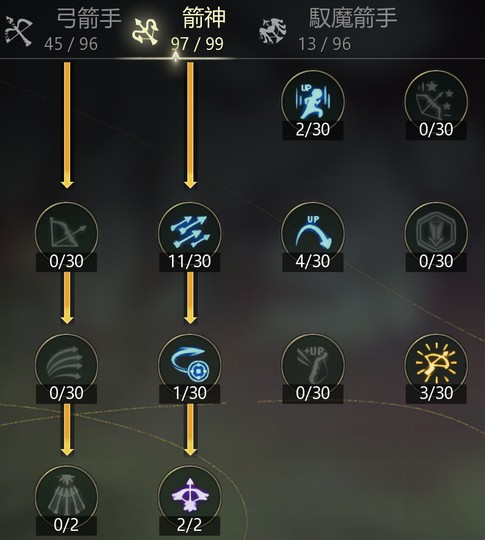Select the 箭神 class tab

tap(179, 30)
